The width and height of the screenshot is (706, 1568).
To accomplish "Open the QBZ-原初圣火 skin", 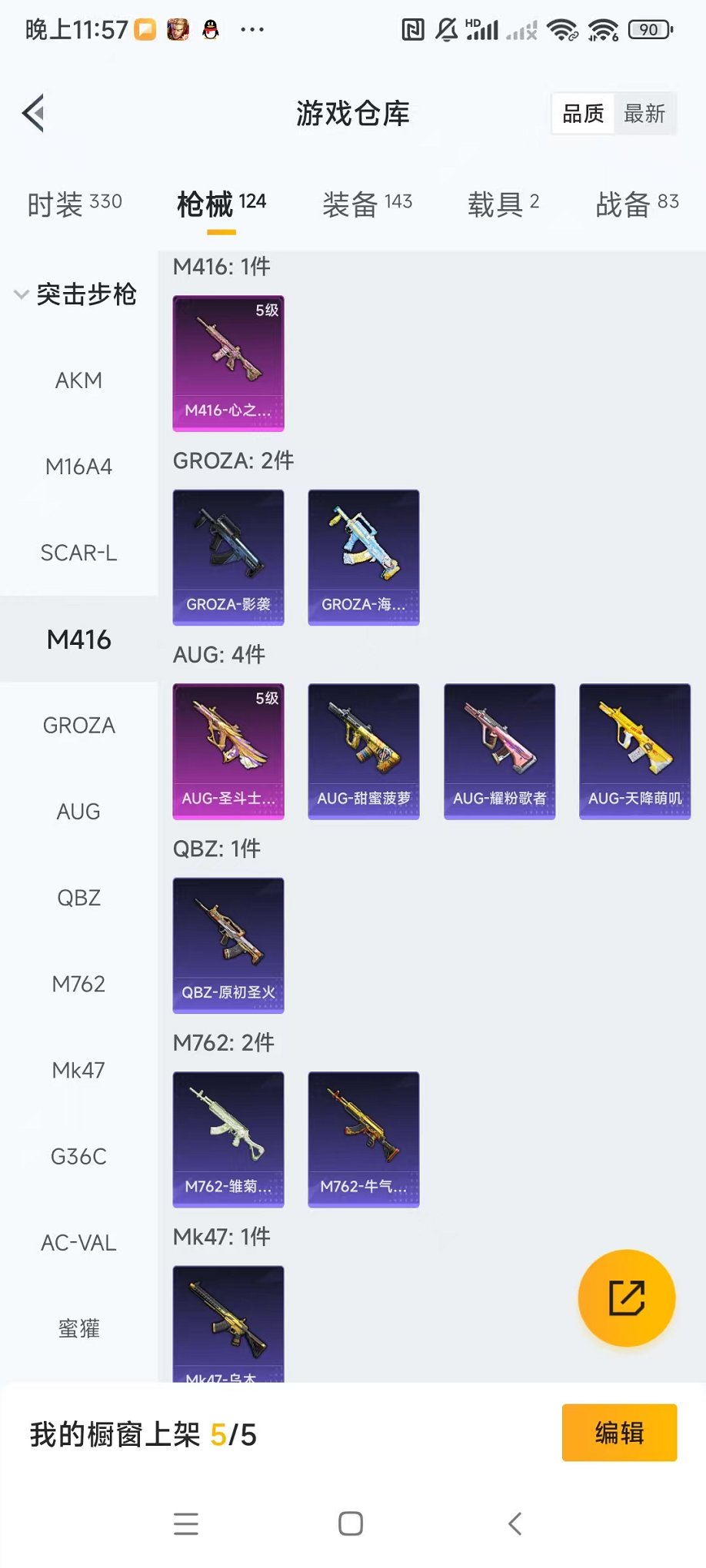I will (228, 945).
